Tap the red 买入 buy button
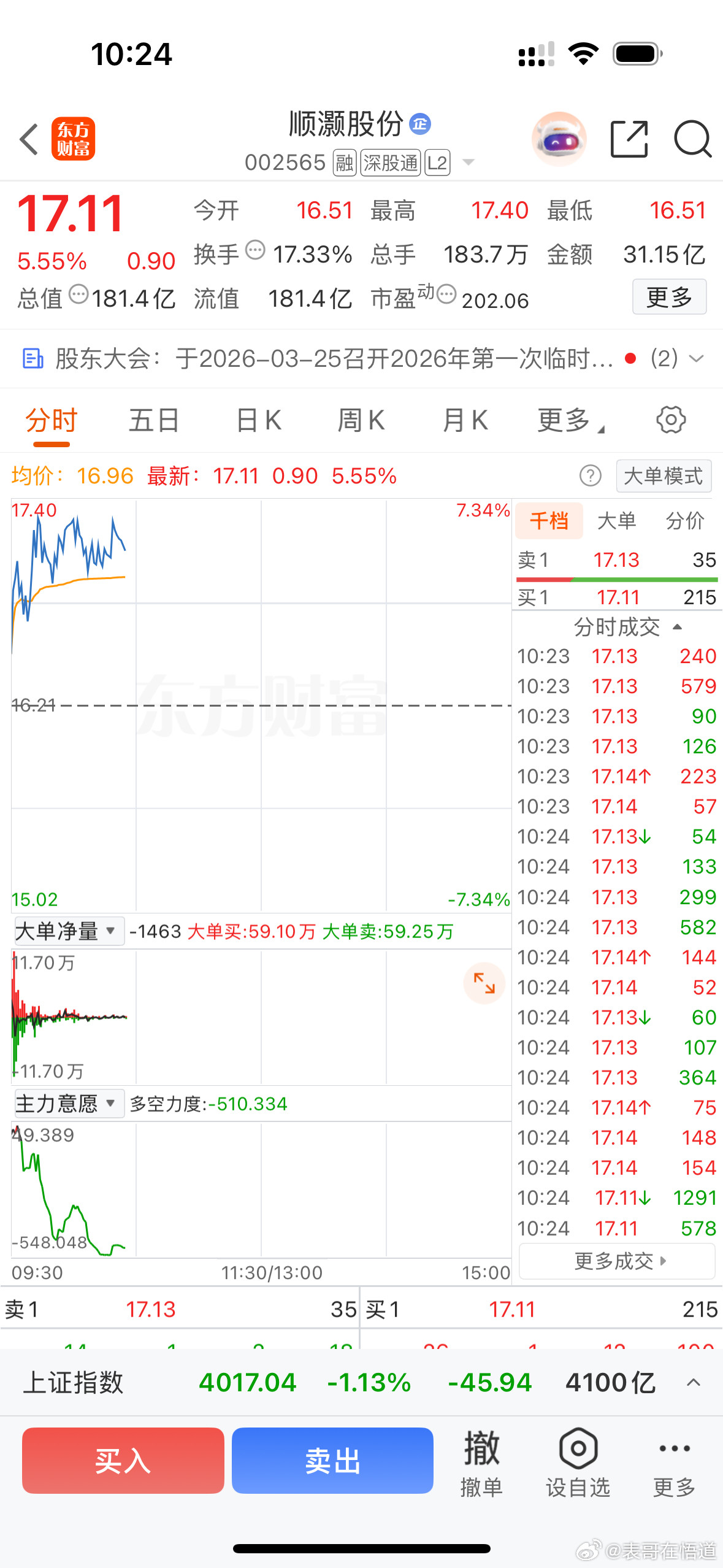This screenshot has width=723, height=1568. [x=123, y=1460]
